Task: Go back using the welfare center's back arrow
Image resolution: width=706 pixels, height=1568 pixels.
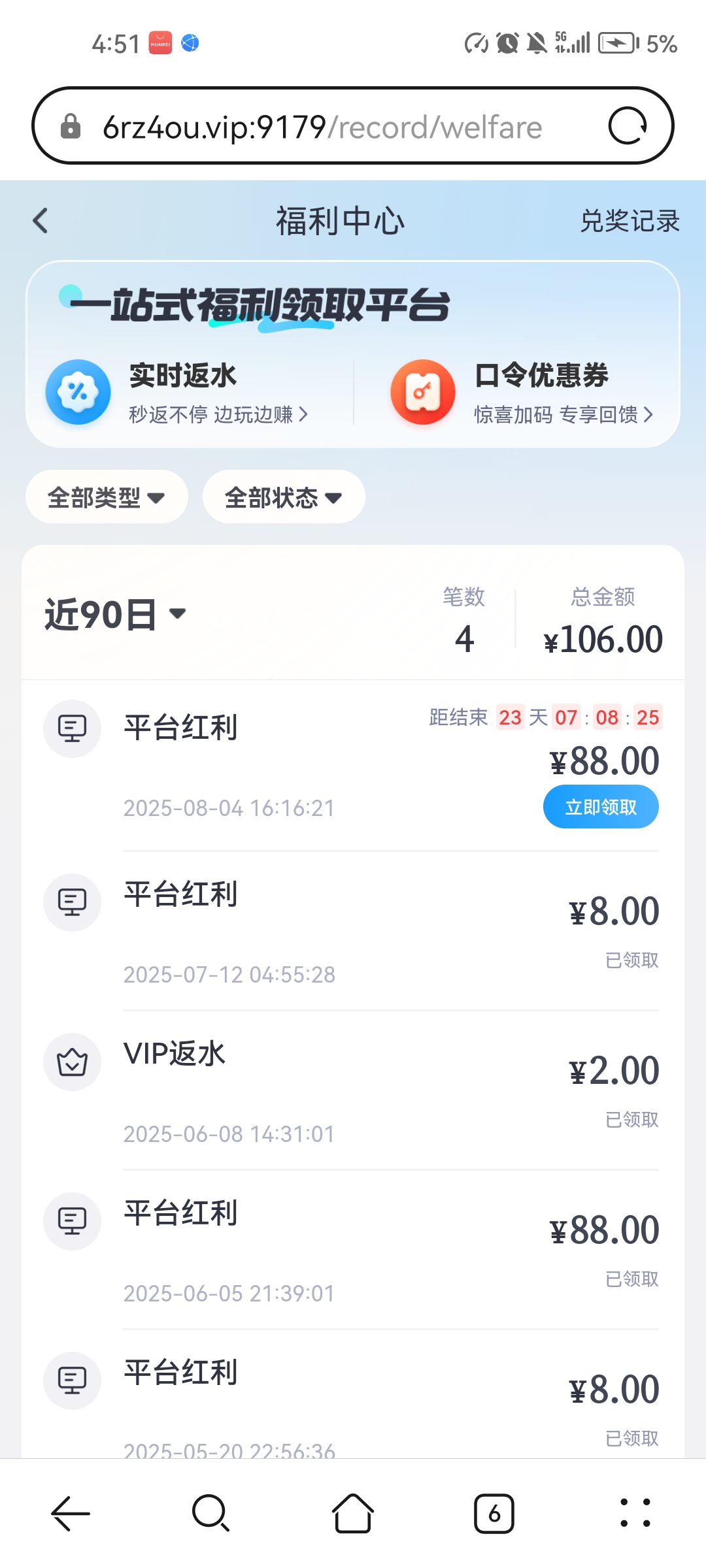Action: [x=41, y=221]
